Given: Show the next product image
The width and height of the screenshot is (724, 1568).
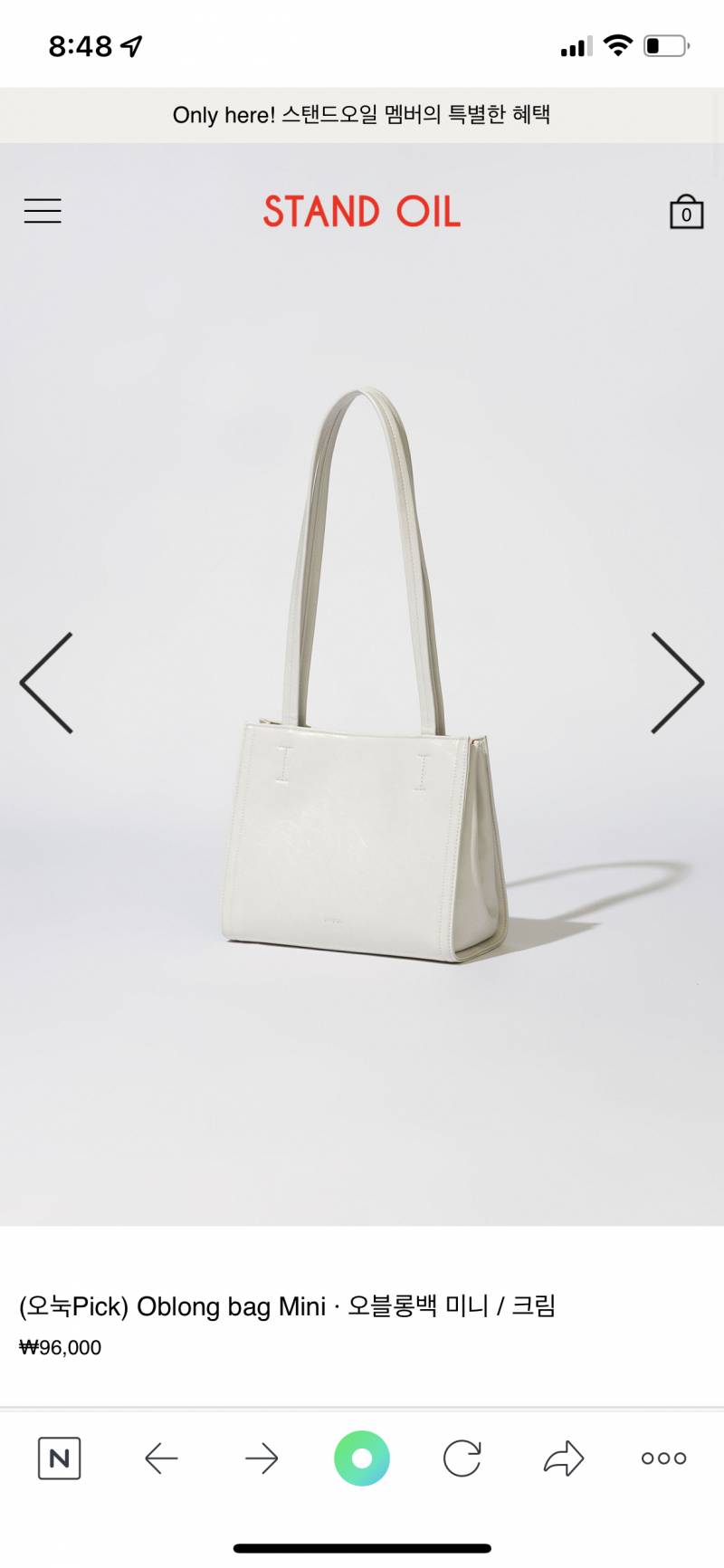Looking at the screenshot, I should tap(677, 683).
